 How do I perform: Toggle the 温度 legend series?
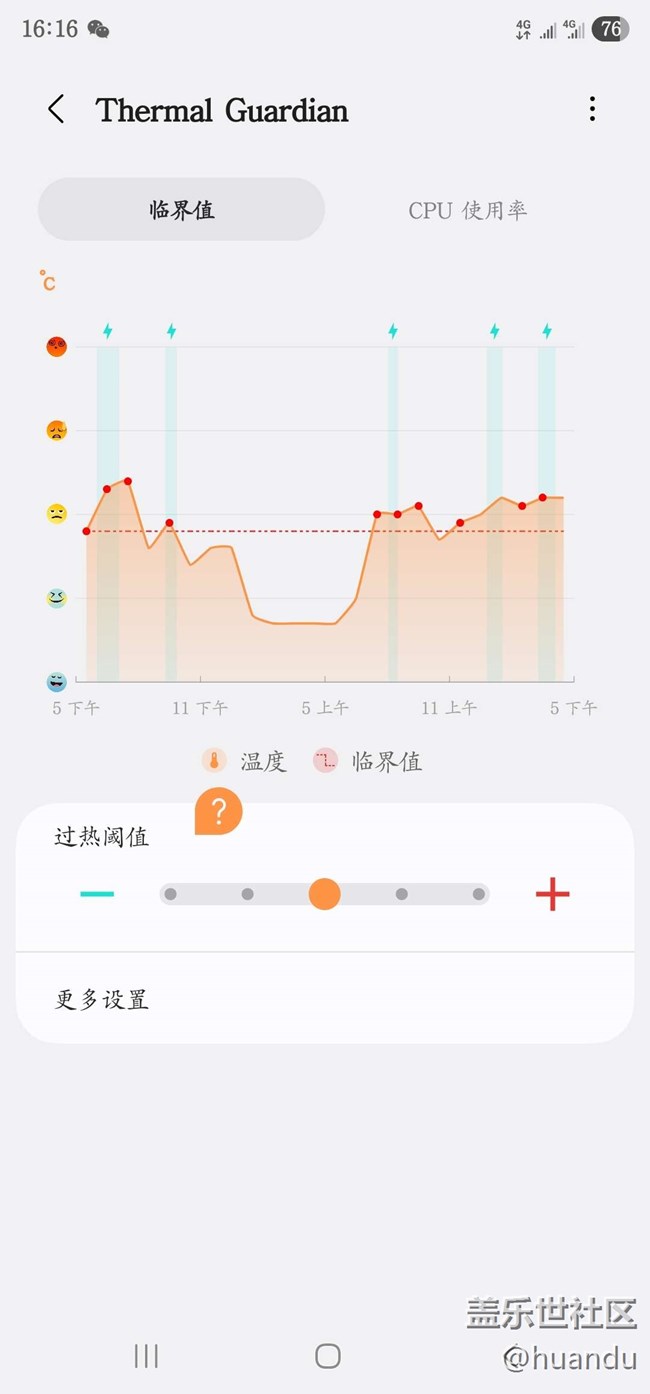point(245,762)
